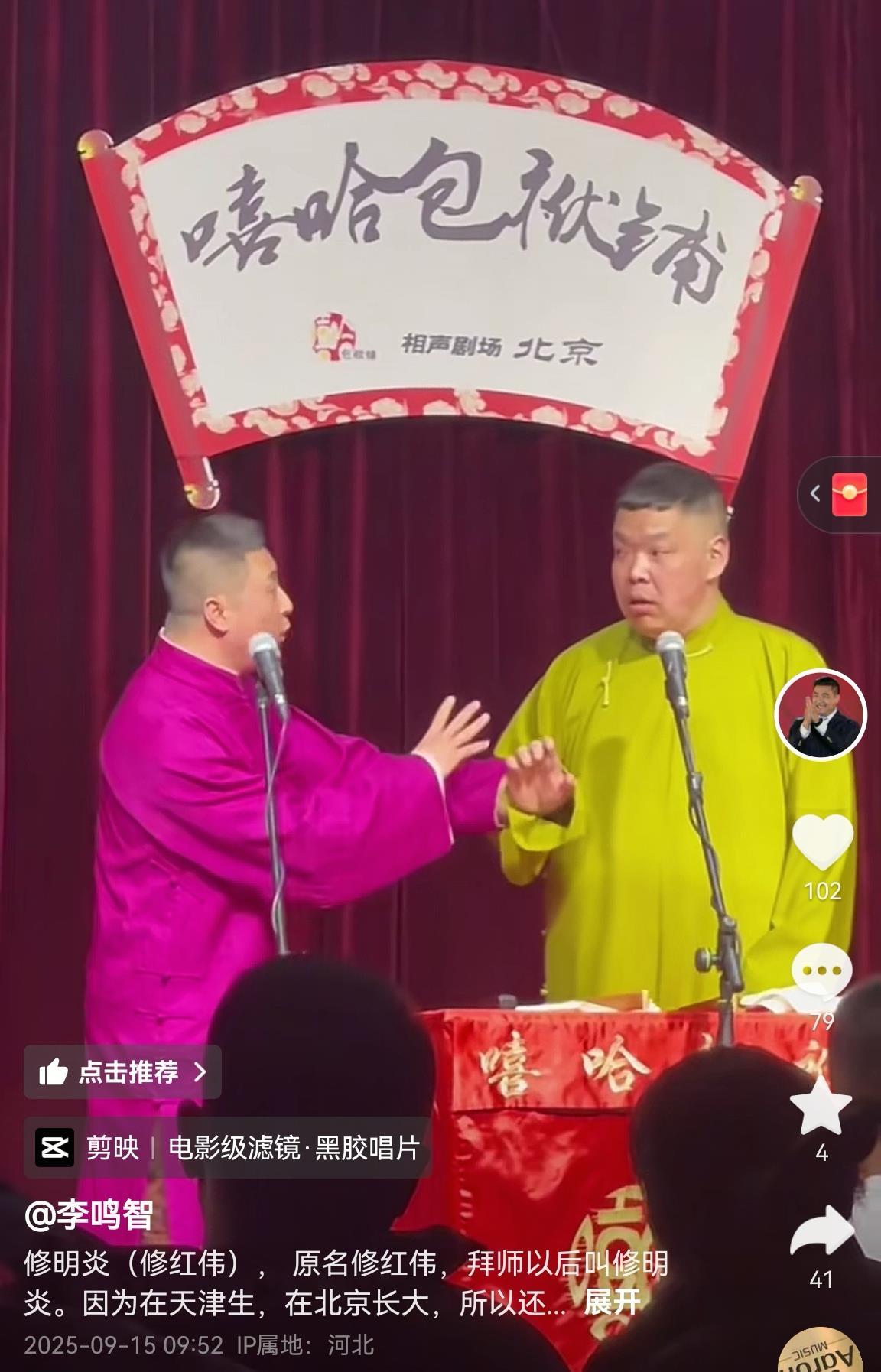Add video to favorites with star icon
Screen dimensions: 881x1372
(x=821, y=1106)
